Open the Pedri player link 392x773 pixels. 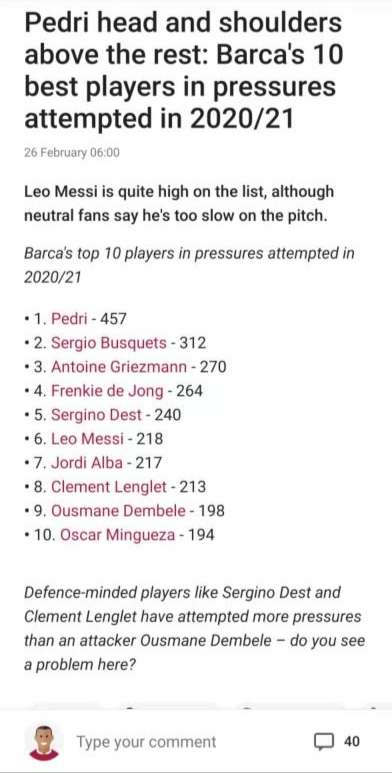[70, 319]
